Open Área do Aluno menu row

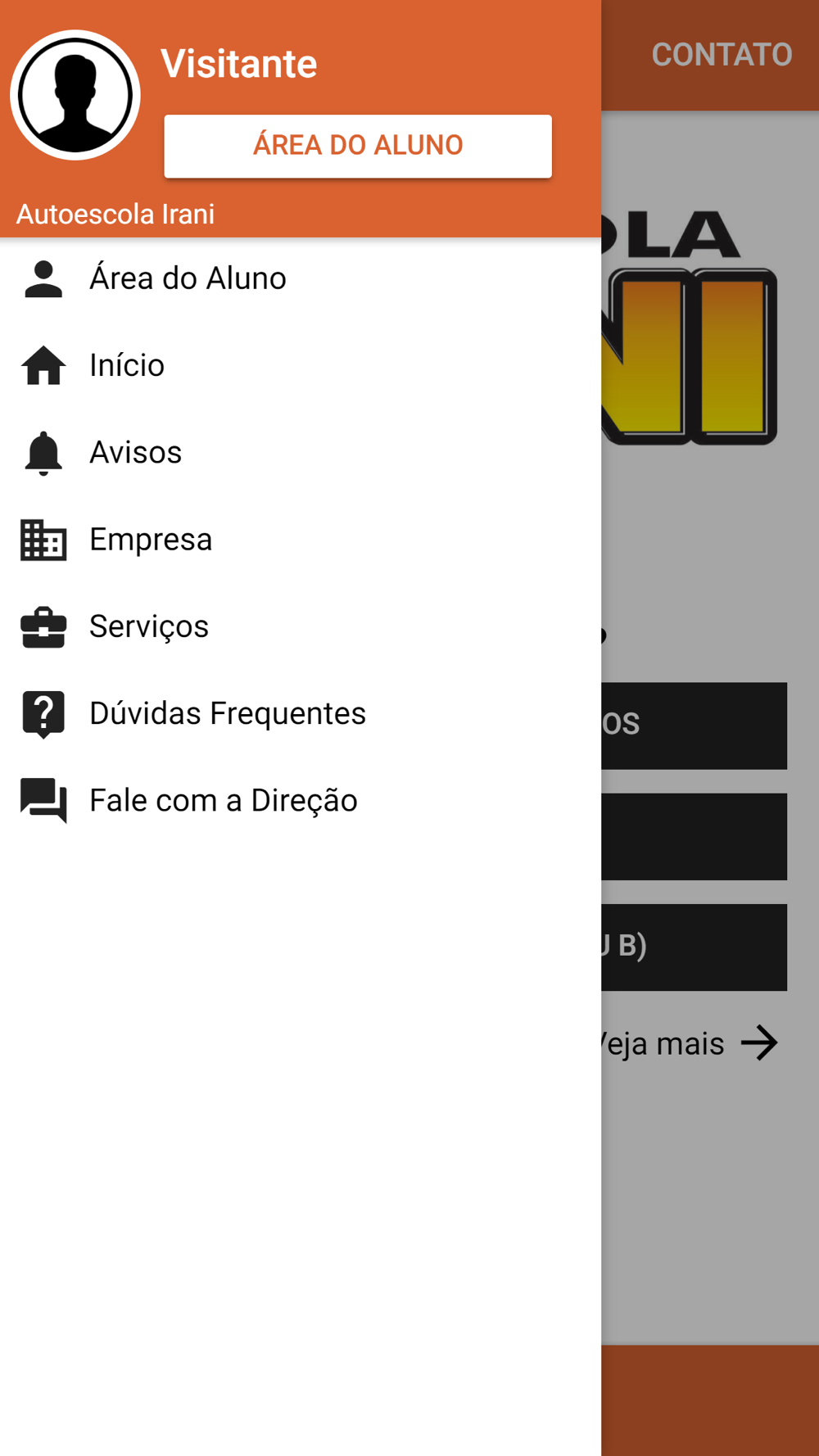coord(301,278)
